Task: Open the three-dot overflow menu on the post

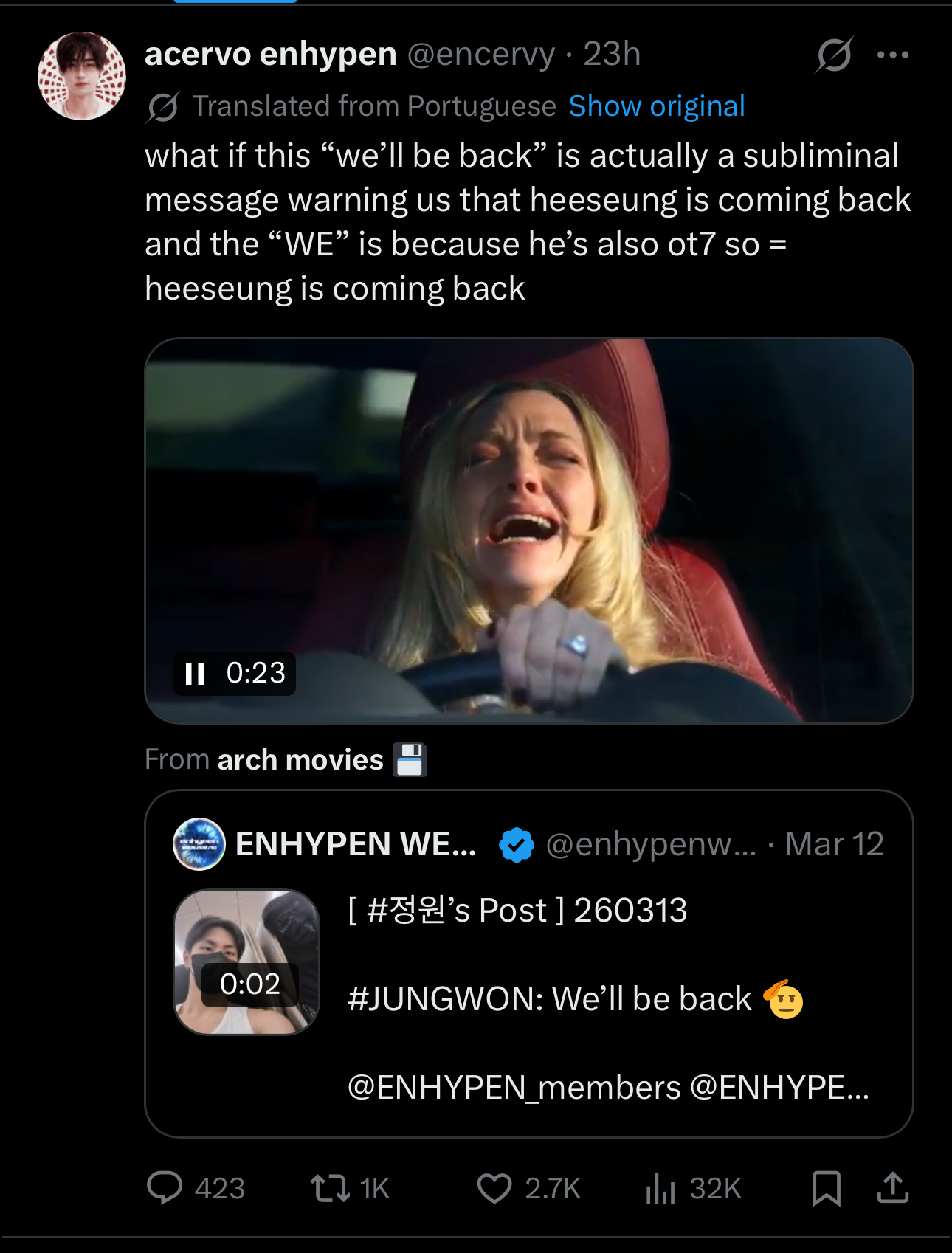Action: 893,55
